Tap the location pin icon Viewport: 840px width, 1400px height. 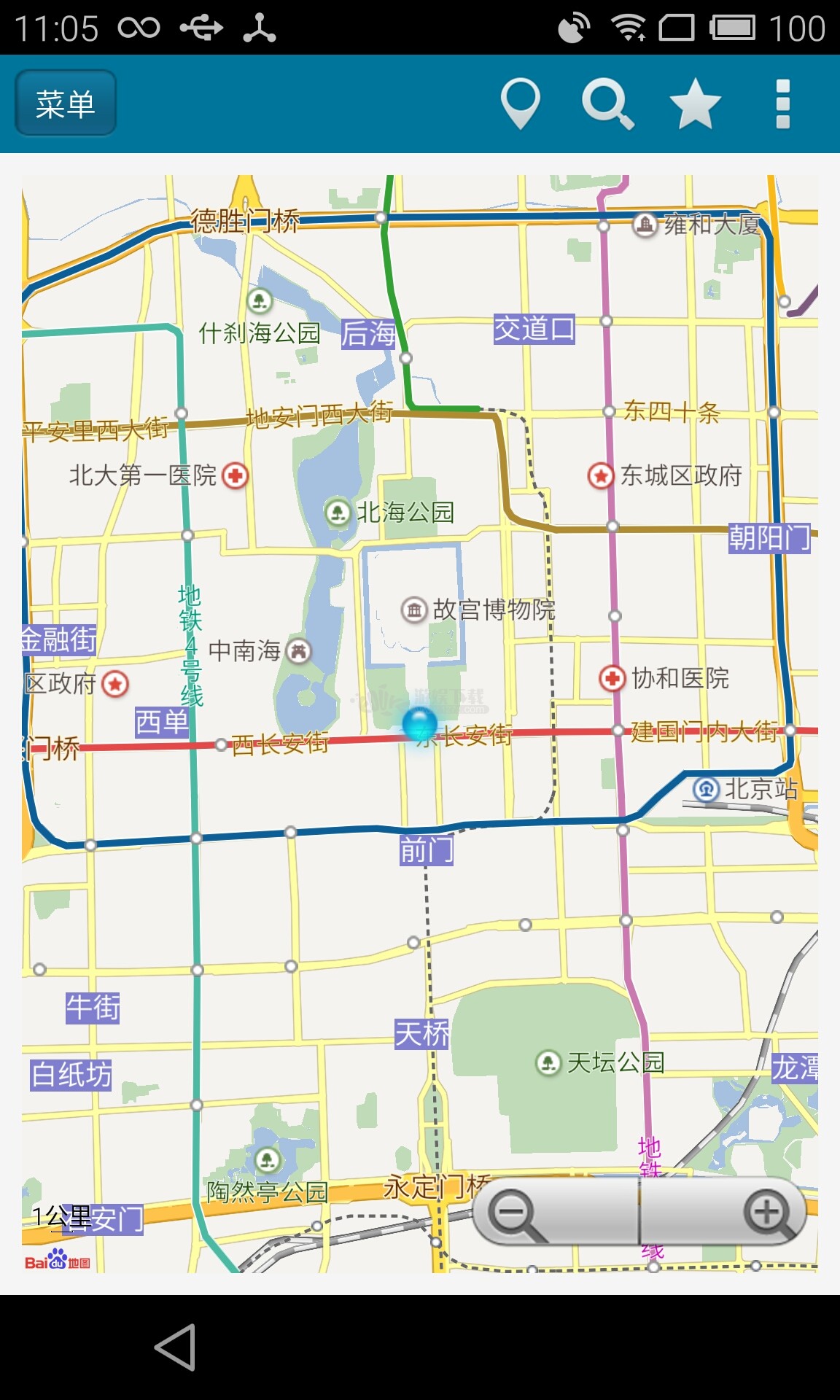521,104
